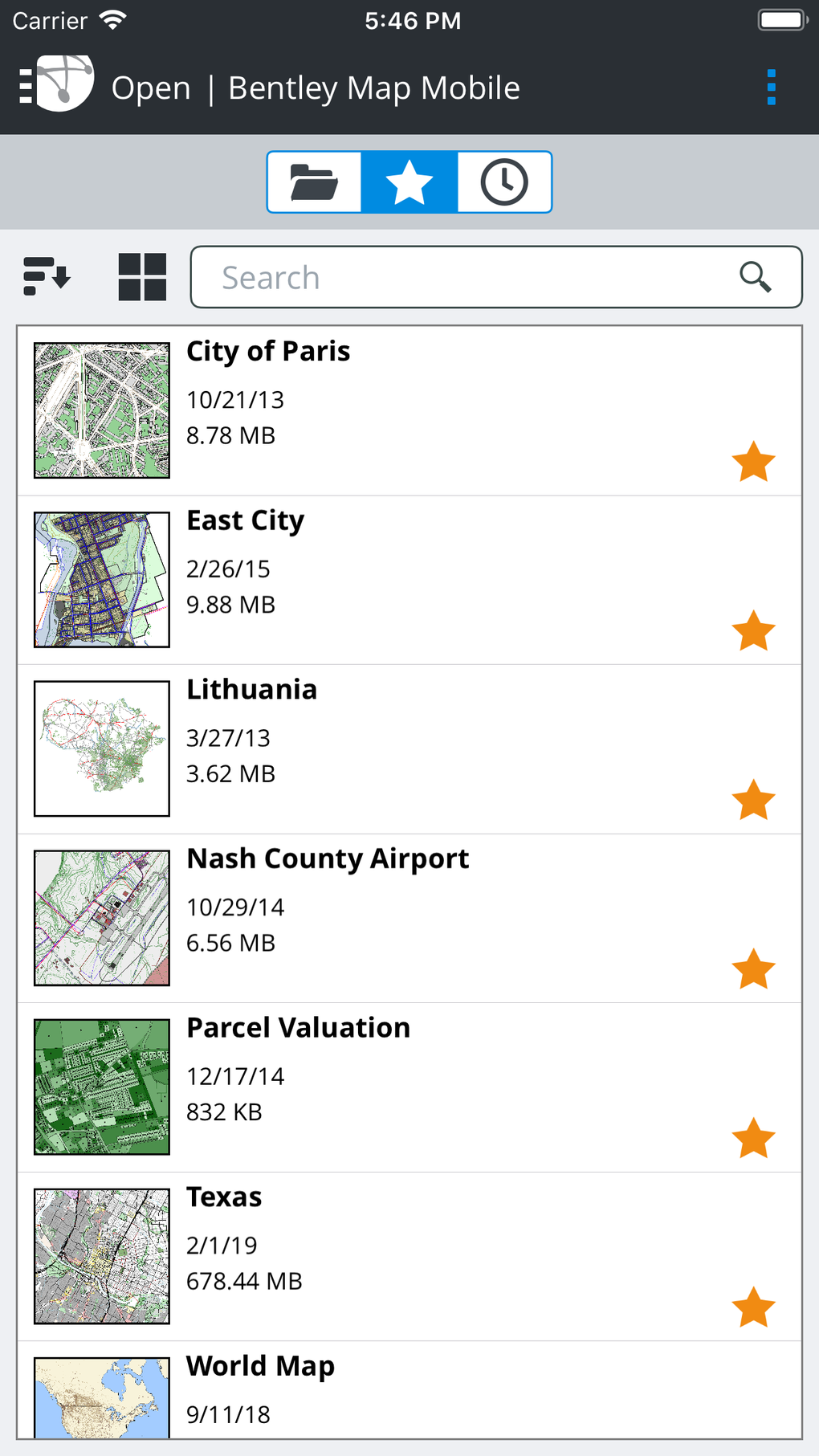Open the overflow menu
The width and height of the screenshot is (819, 1456).
tap(771, 87)
